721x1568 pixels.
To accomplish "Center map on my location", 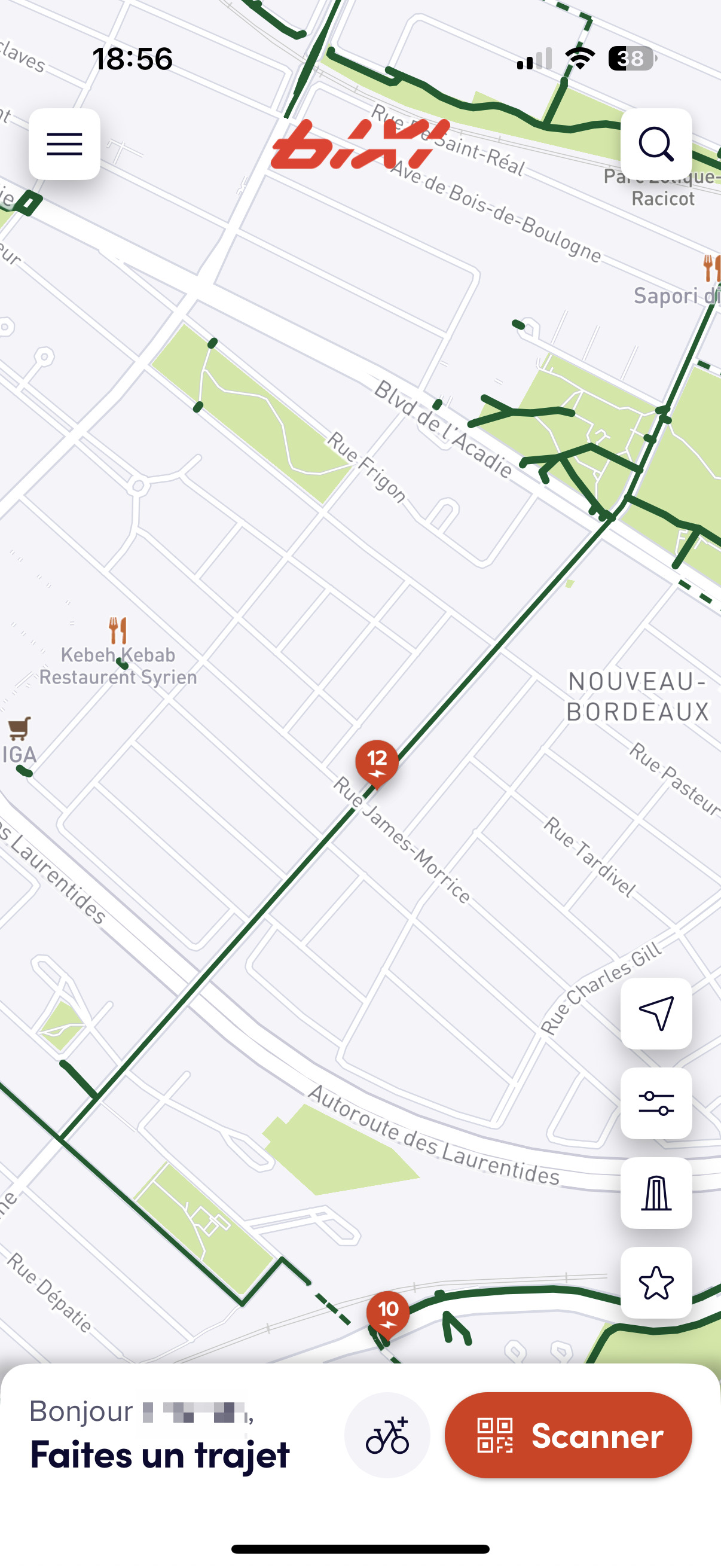I will [656, 1014].
